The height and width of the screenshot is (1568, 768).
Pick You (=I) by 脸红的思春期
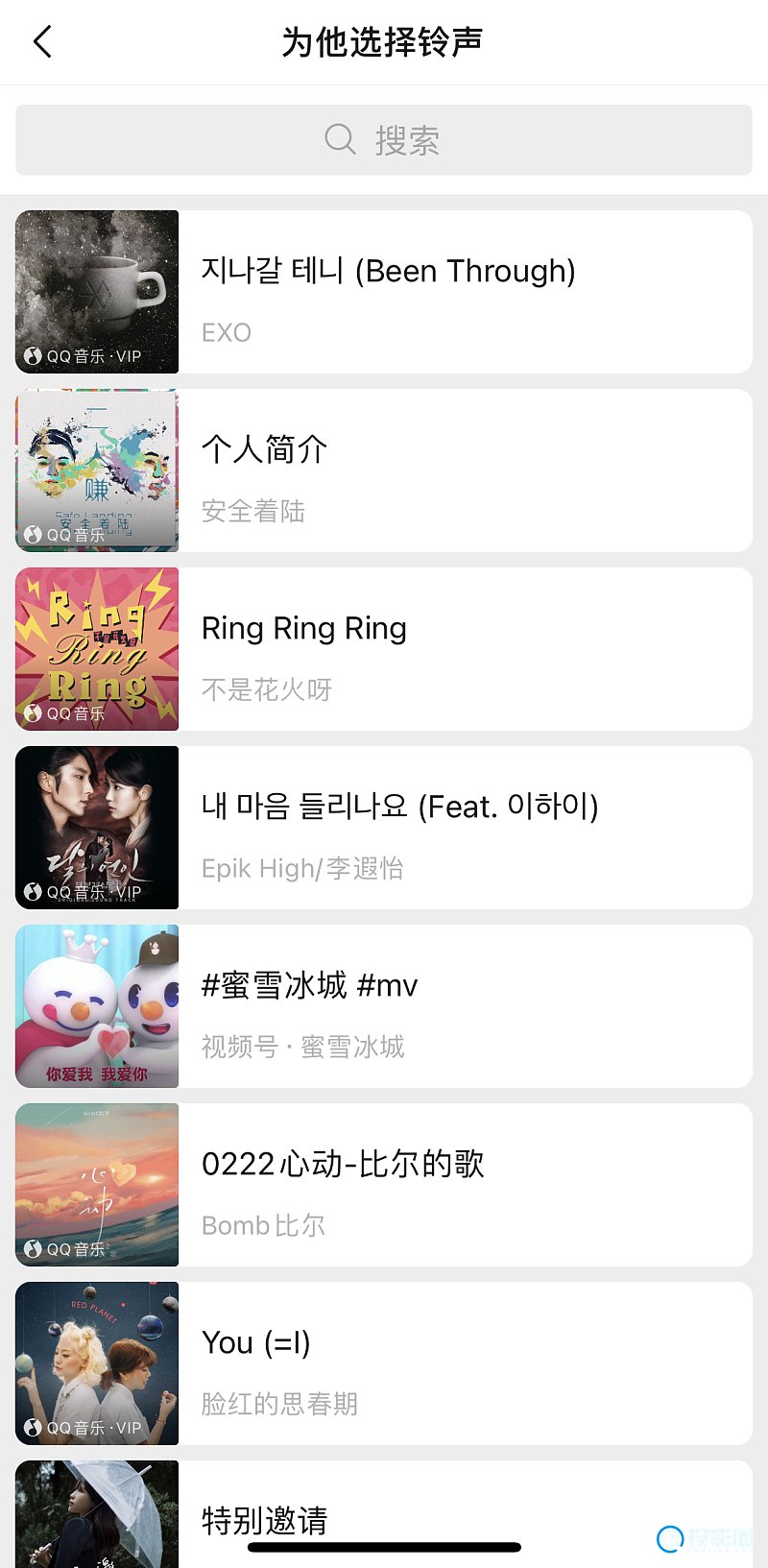(x=384, y=1363)
